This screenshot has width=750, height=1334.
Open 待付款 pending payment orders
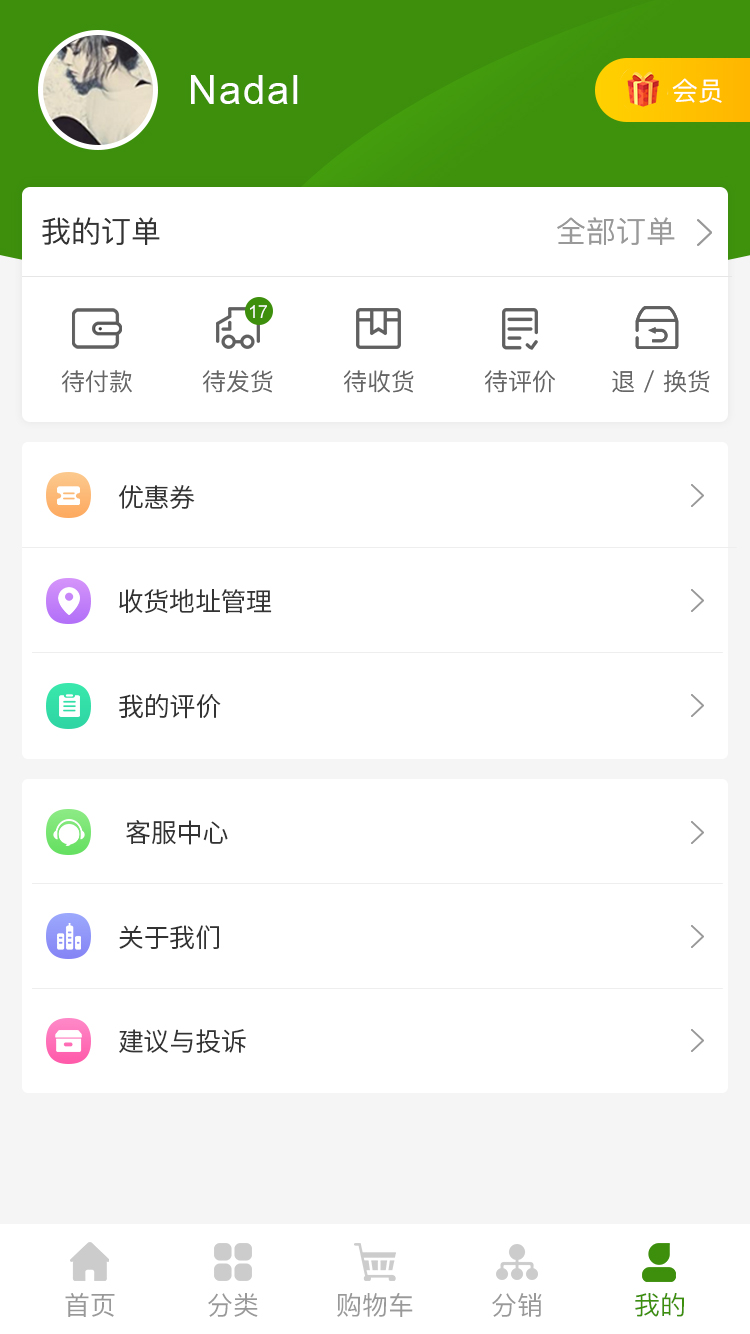(97, 349)
